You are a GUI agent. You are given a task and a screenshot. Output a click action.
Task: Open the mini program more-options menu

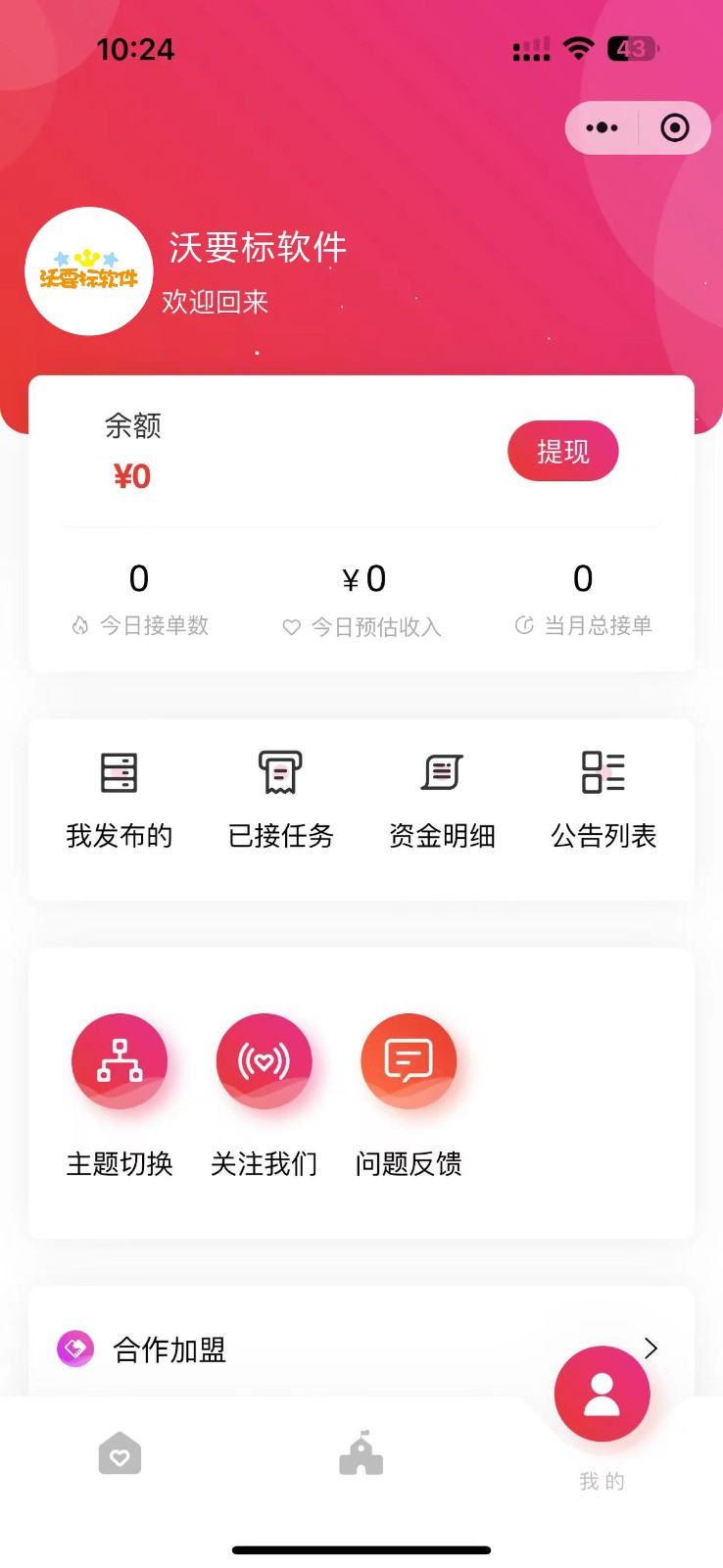point(602,127)
